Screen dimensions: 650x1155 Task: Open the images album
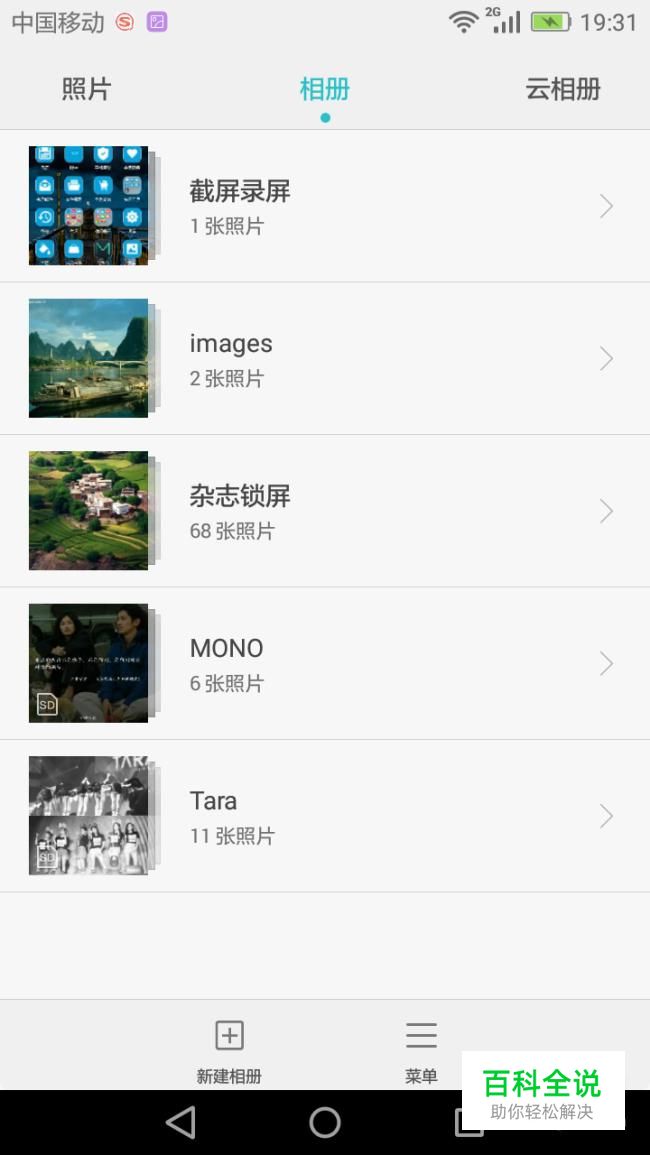[x=324, y=359]
